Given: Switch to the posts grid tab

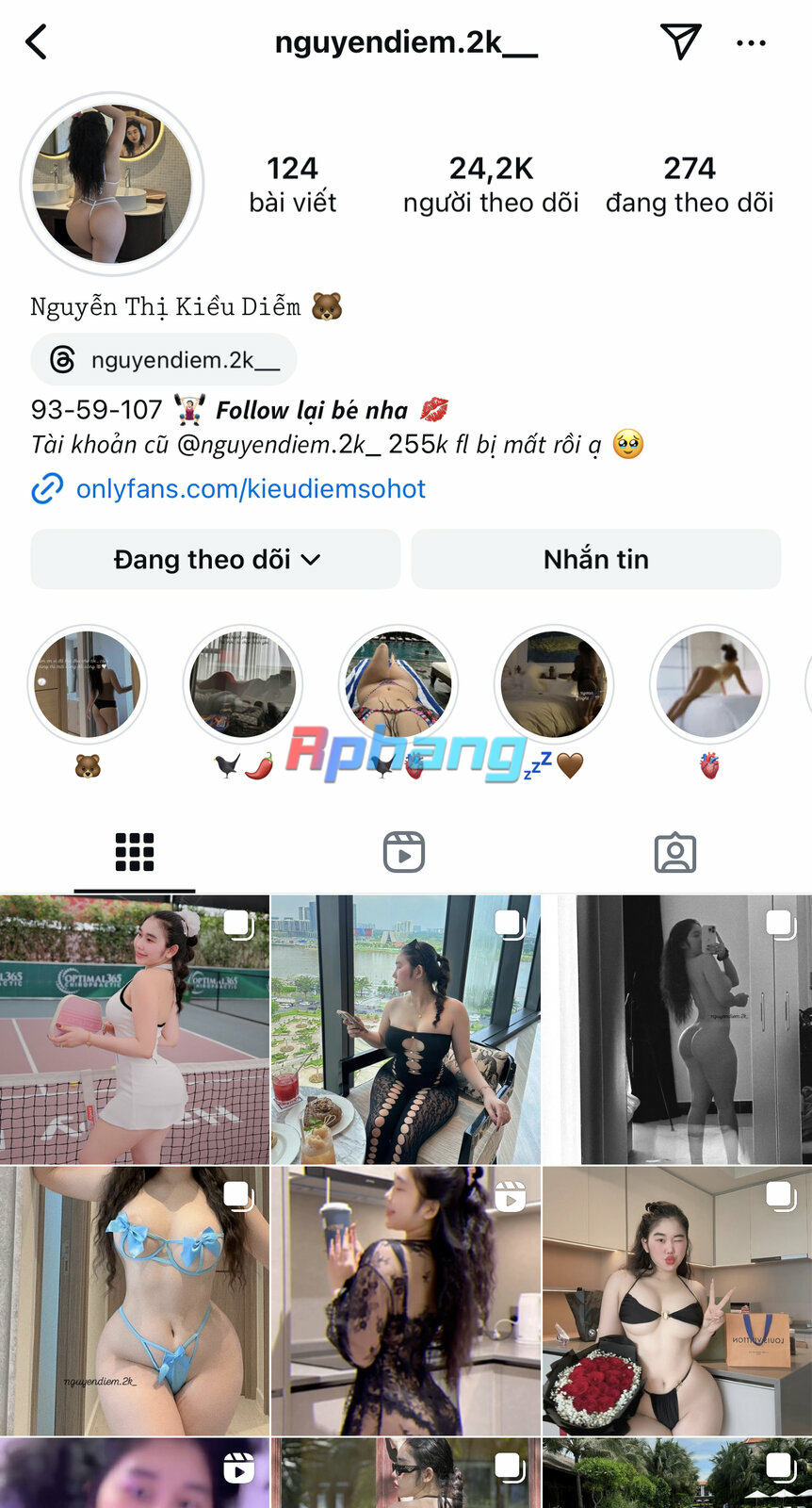Looking at the screenshot, I should click(x=135, y=852).
